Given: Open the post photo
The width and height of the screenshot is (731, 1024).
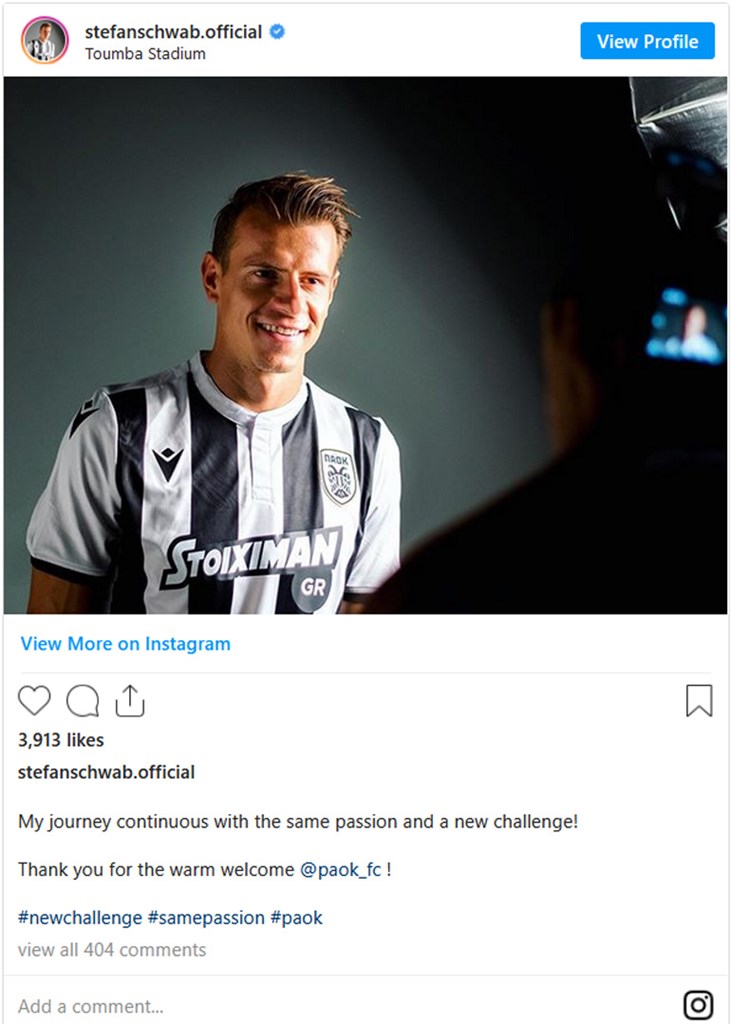Looking at the screenshot, I should [x=365, y=345].
